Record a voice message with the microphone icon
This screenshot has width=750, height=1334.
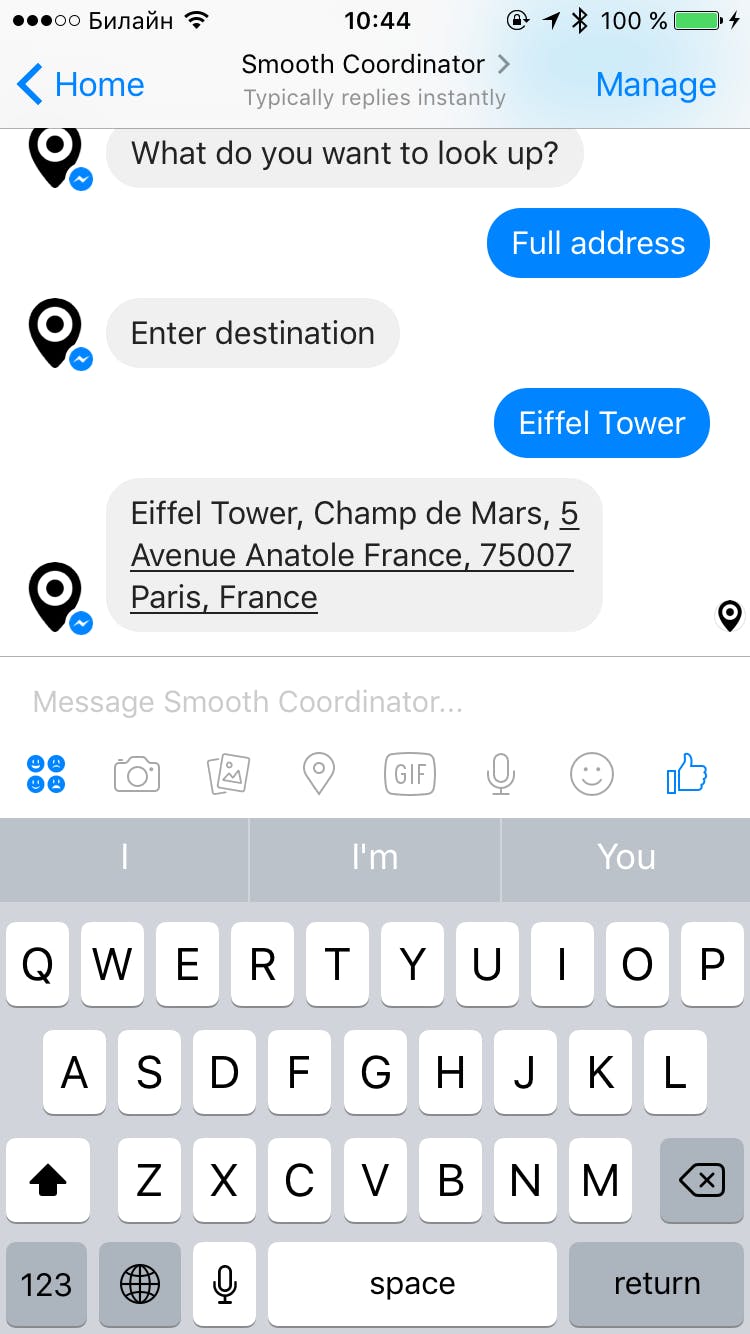pos(500,773)
